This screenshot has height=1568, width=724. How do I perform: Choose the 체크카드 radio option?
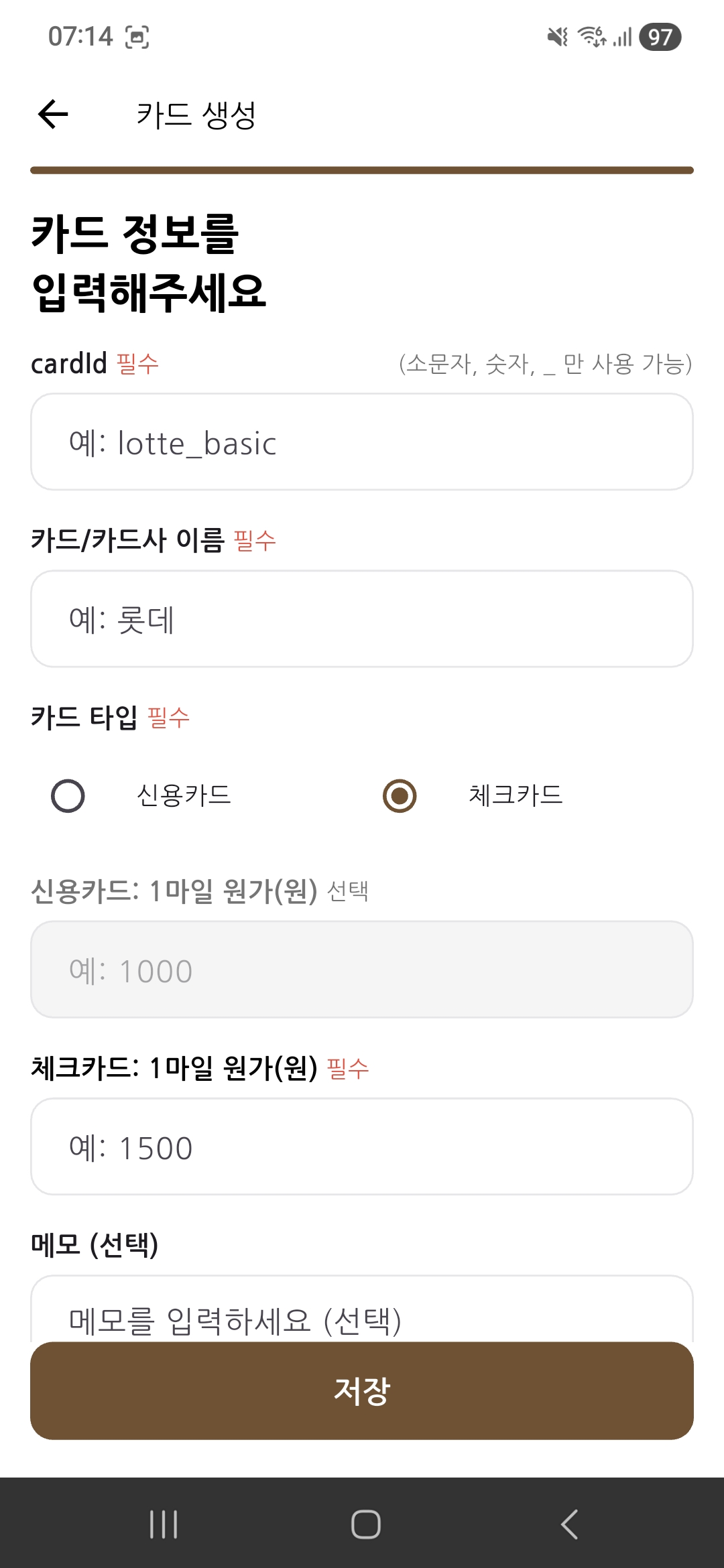(x=400, y=796)
